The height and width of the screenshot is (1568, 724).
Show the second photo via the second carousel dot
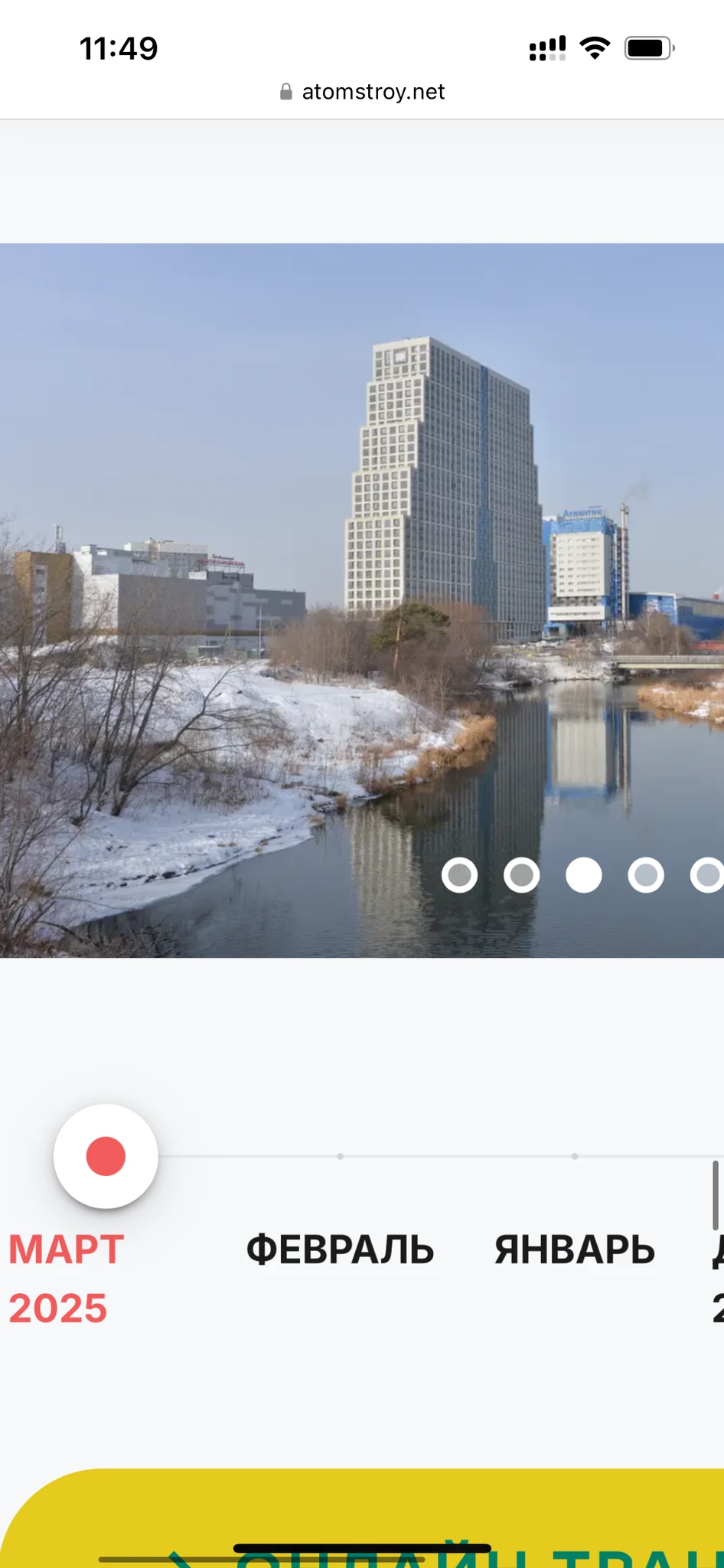click(521, 875)
